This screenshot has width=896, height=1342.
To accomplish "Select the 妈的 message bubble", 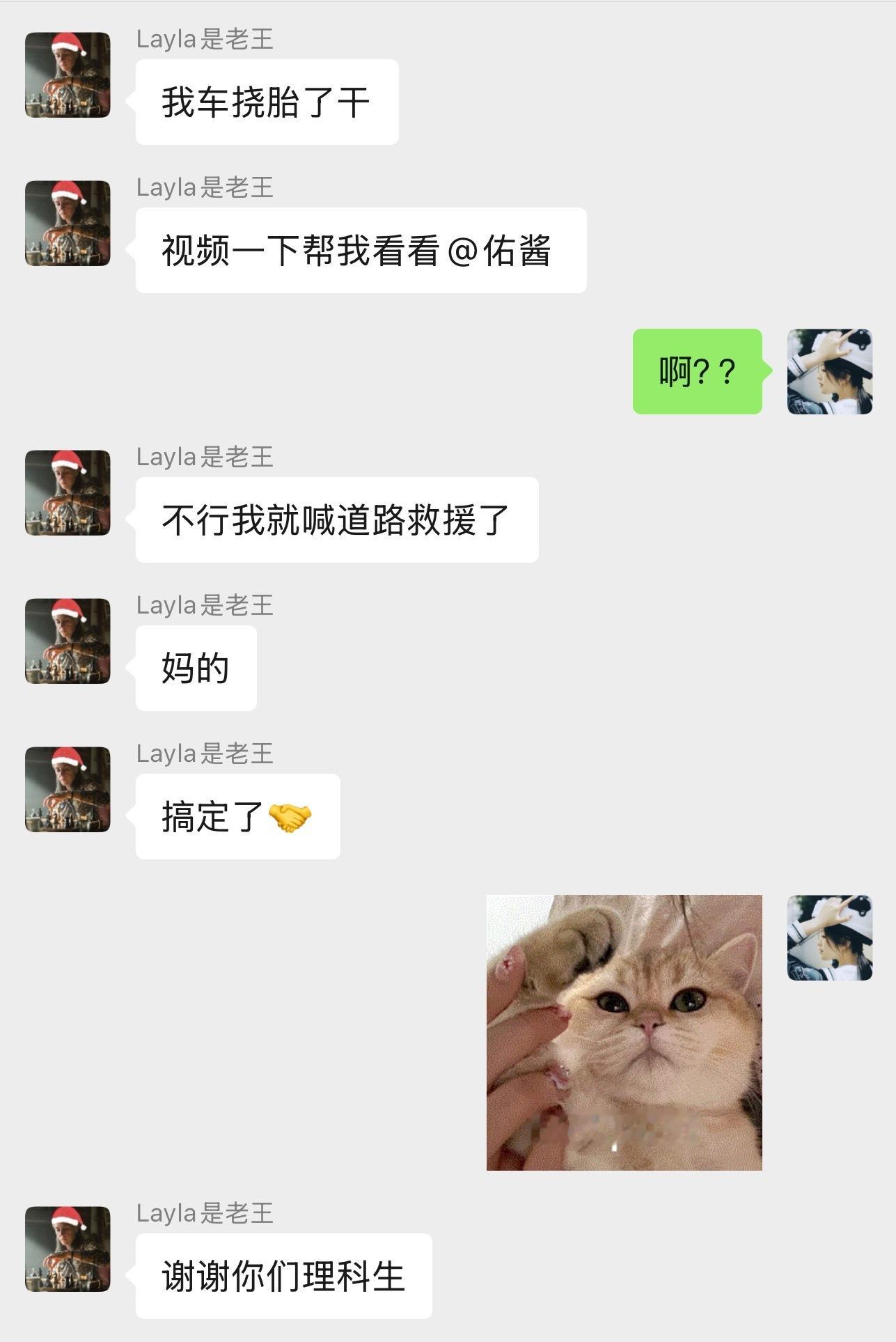I will (196, 669).
